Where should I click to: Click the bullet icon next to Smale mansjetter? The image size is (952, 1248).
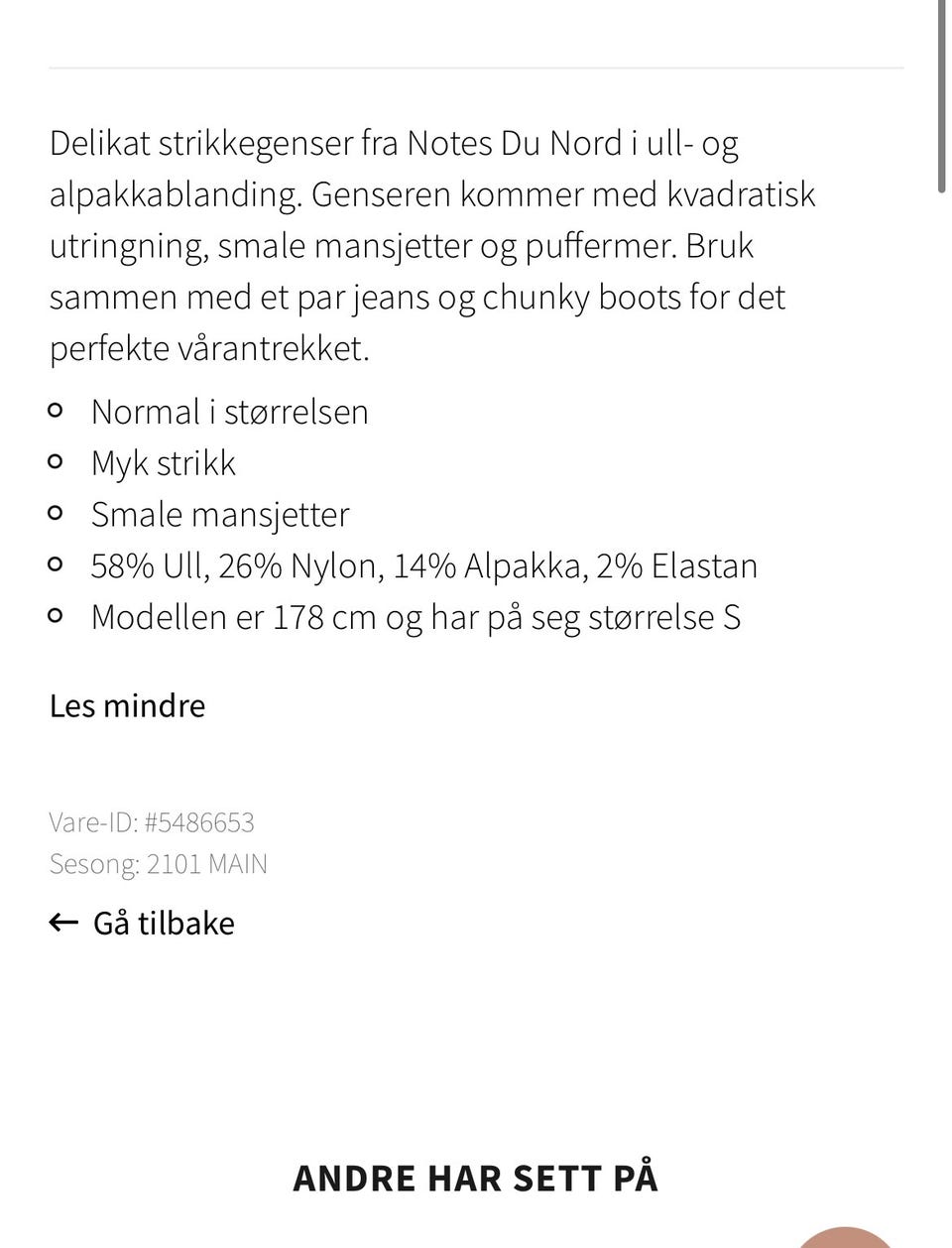pos(56,514)
